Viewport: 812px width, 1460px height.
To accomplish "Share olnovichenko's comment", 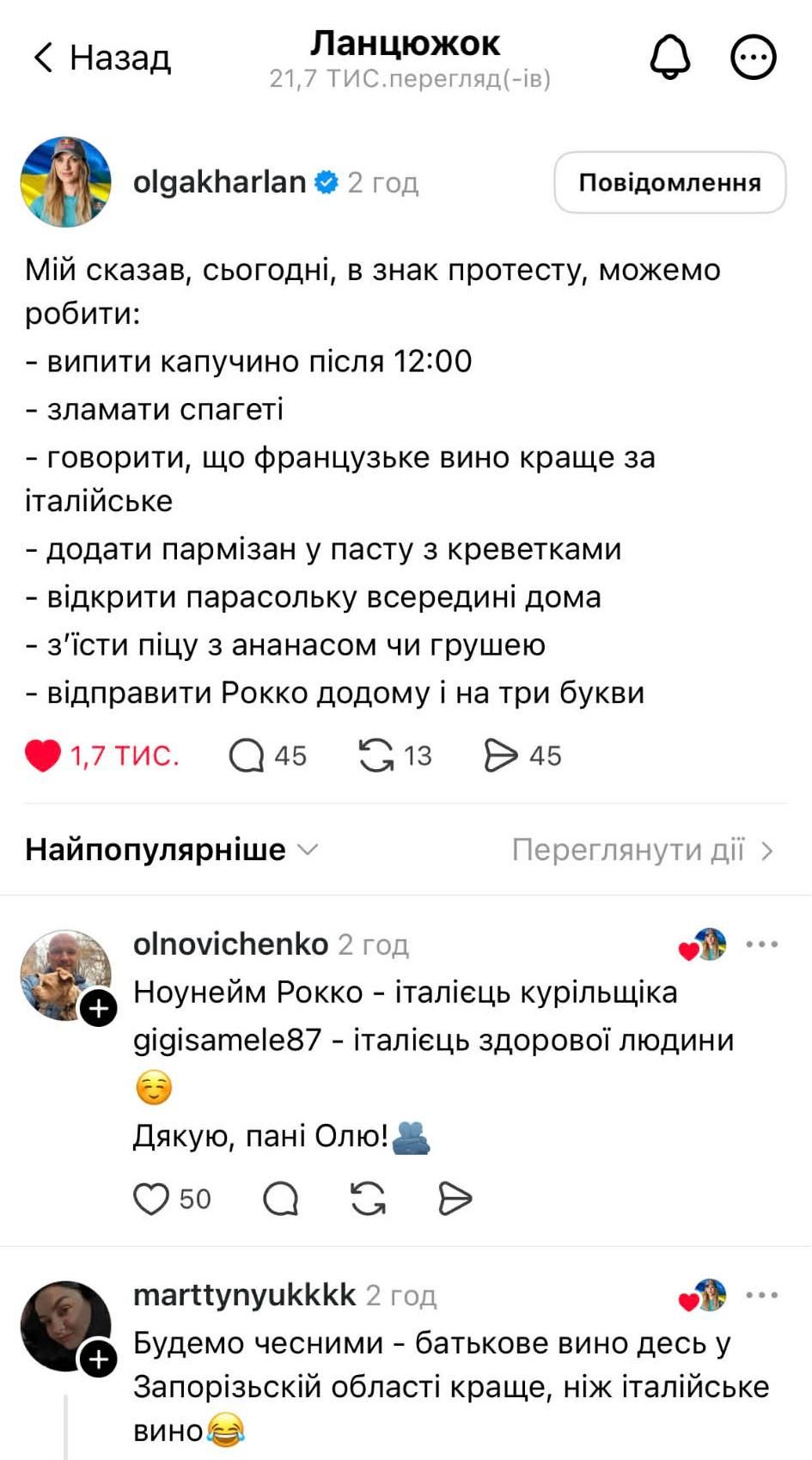I will (455, 1199).
